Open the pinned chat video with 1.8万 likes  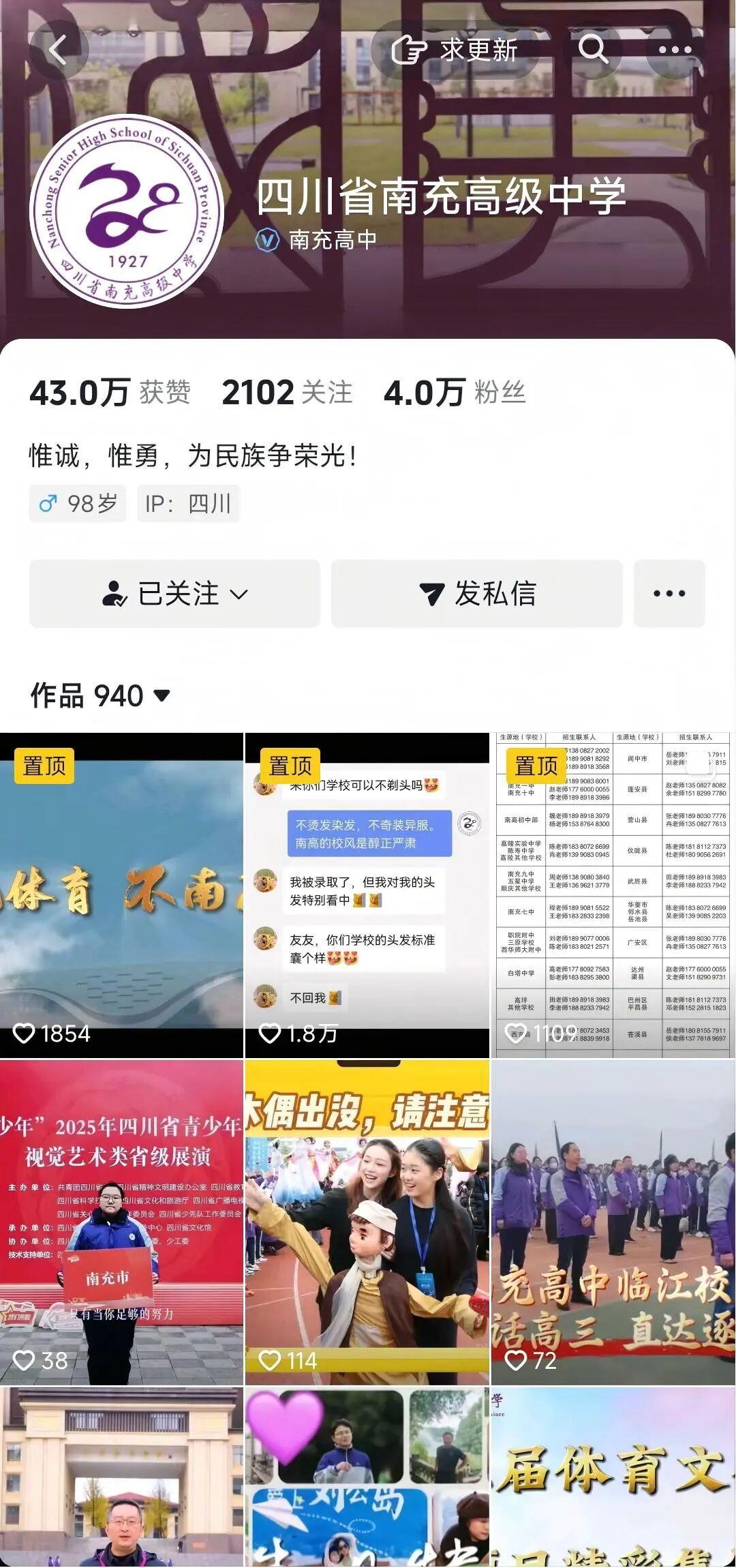[367, 895]
